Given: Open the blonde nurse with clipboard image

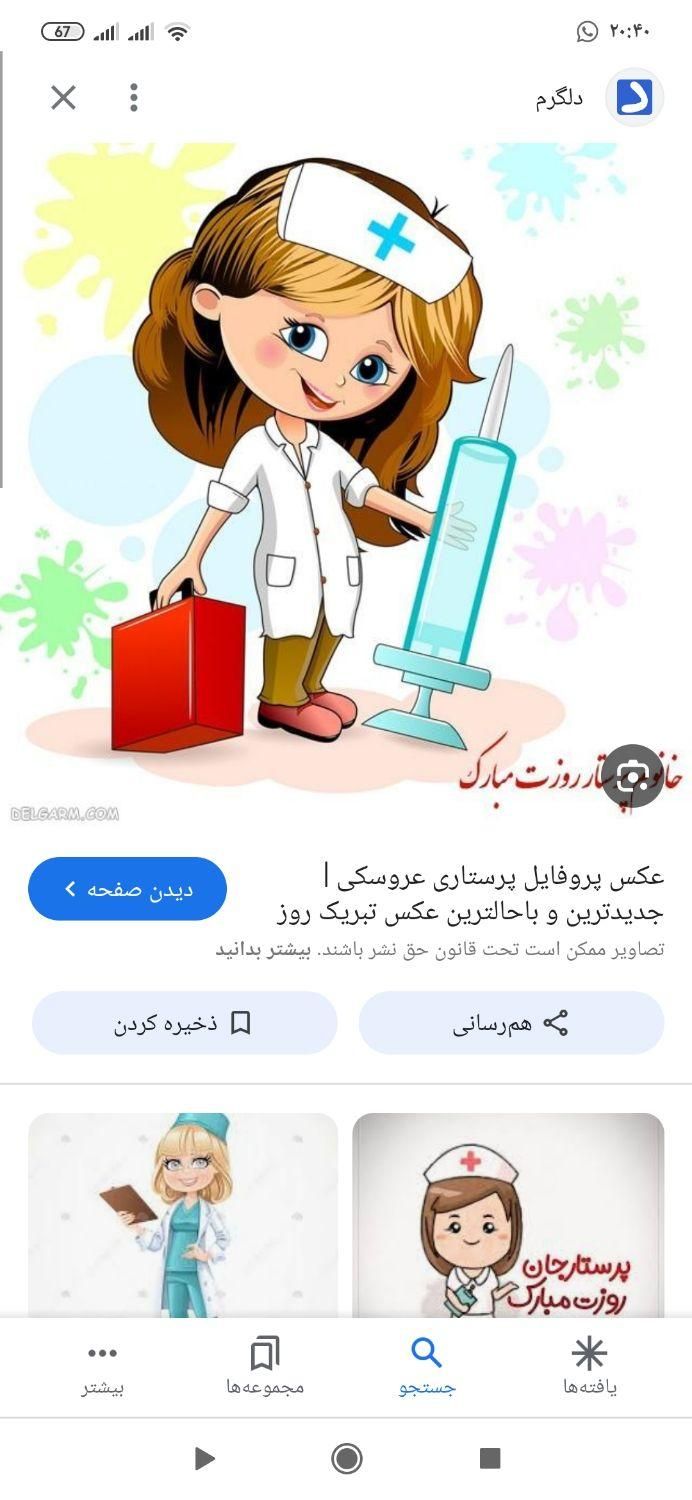Looking at the screenshot, I should (x=183, y=1215).
